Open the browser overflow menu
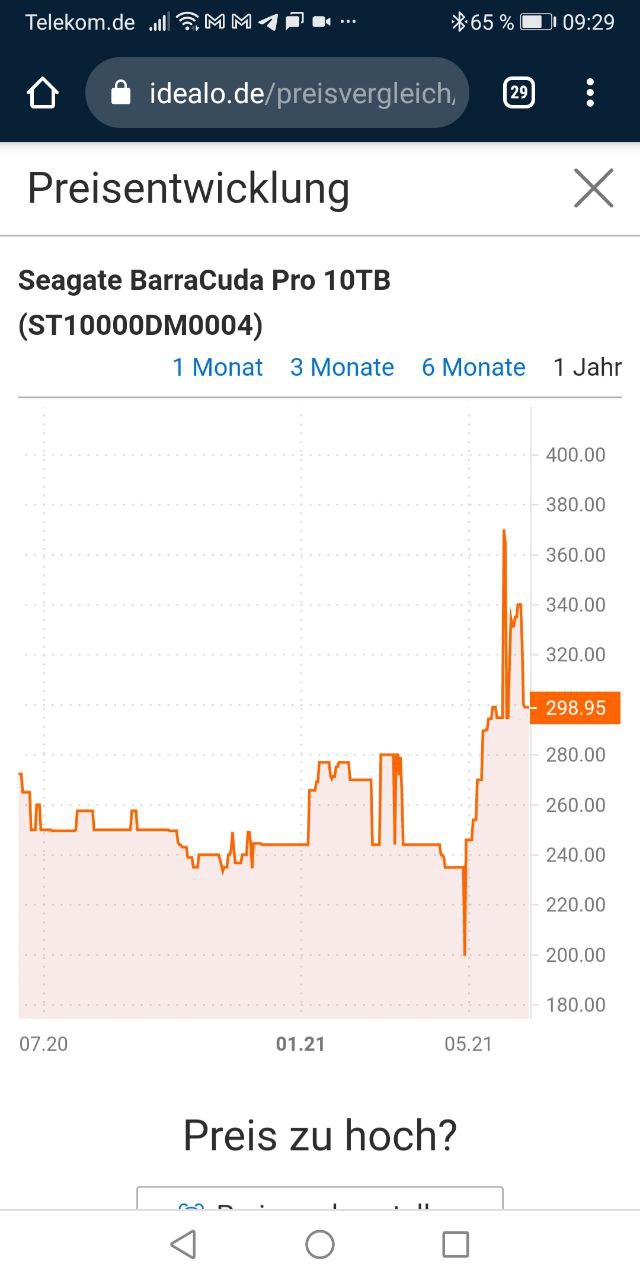This screenshot has width=640, height=1280. pyautogui.click(x=590, y=93)
